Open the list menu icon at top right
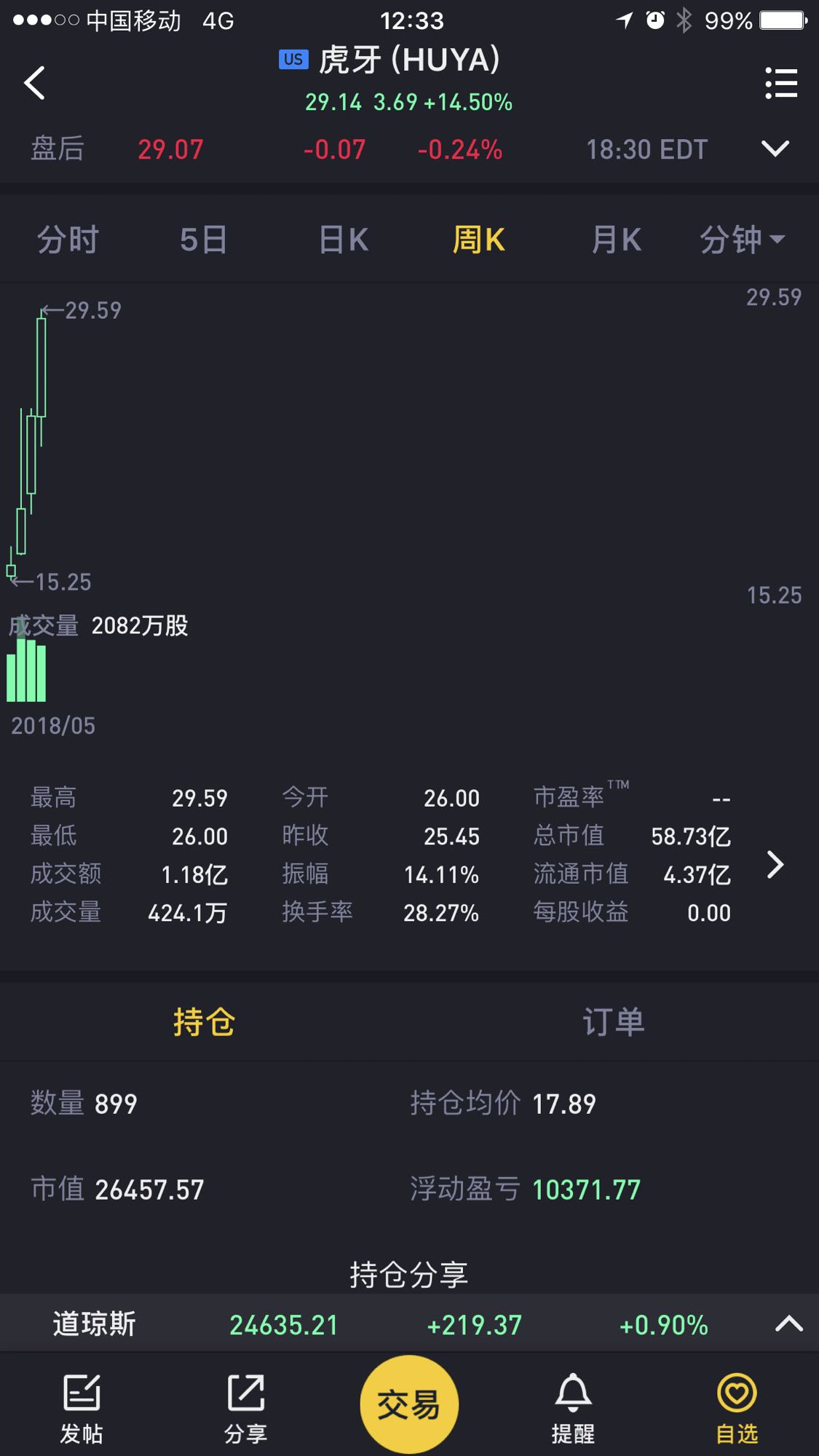This screenshot has height=1456, width=819. point(781,83)
